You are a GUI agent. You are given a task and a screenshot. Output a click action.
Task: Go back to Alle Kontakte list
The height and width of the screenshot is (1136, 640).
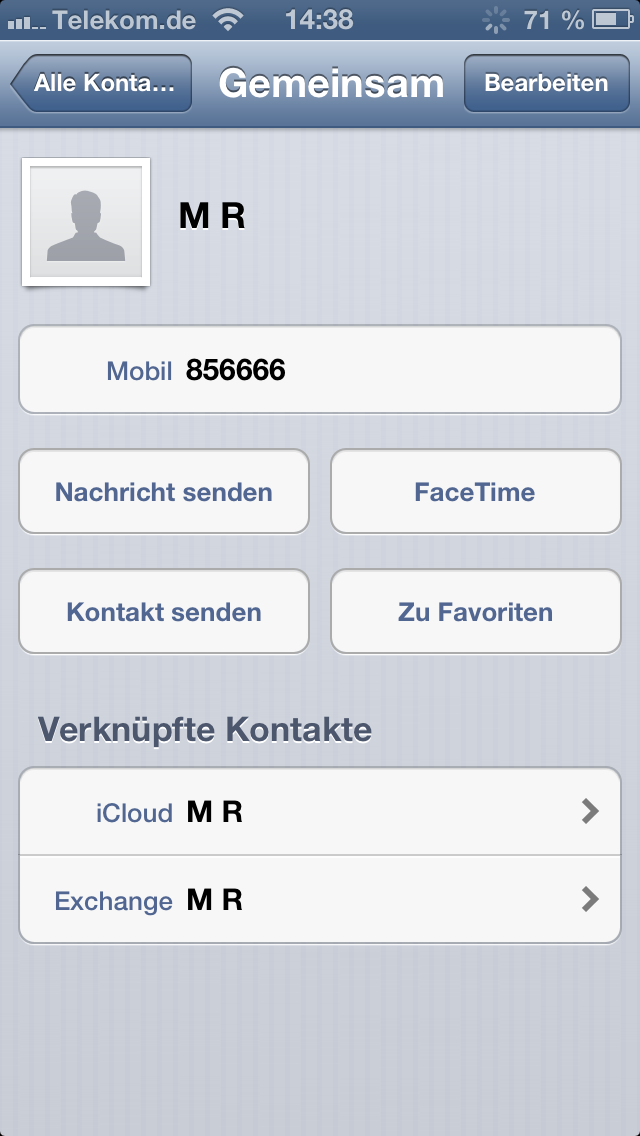coord(102,84)
